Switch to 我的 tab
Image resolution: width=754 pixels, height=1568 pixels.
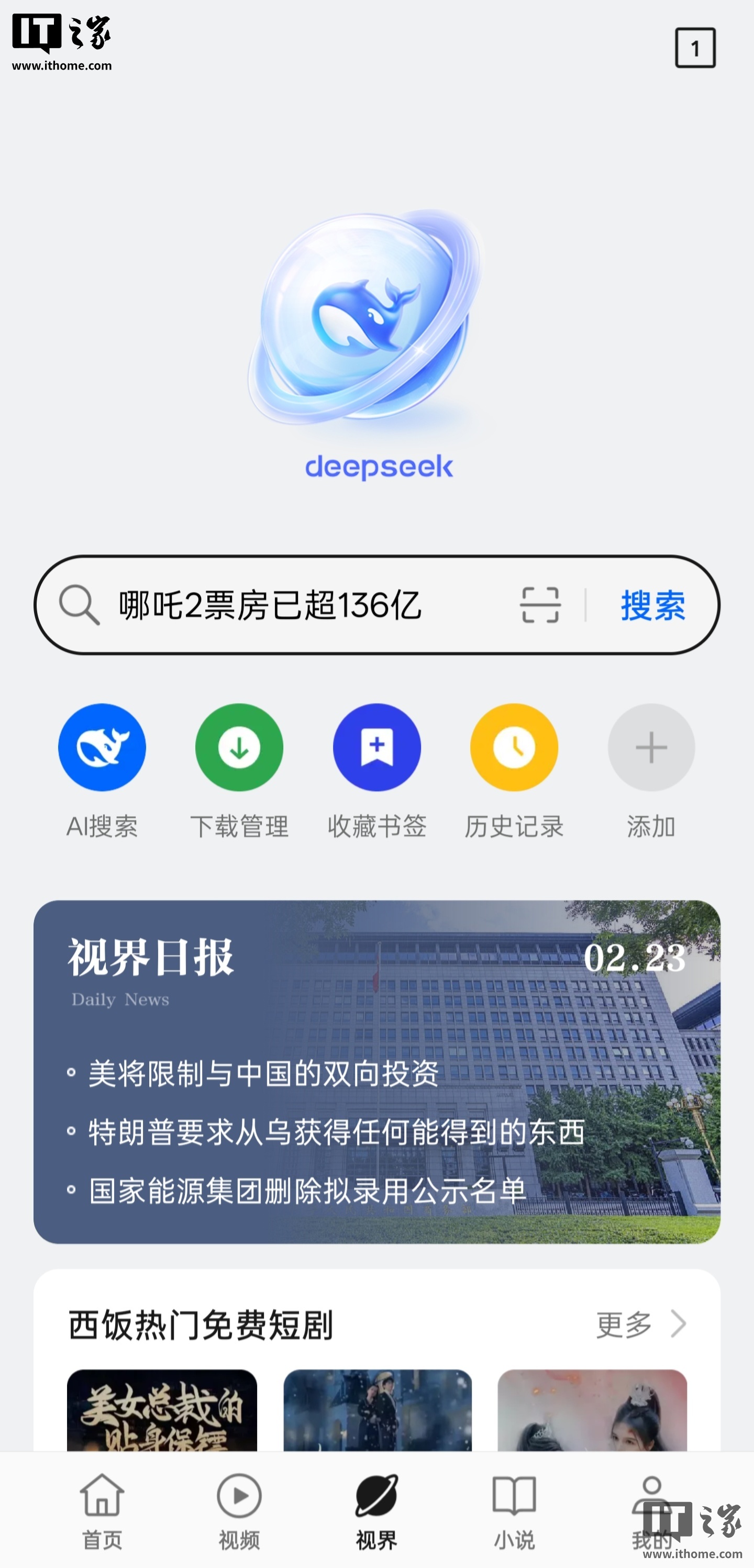[x=652, y=1516]
